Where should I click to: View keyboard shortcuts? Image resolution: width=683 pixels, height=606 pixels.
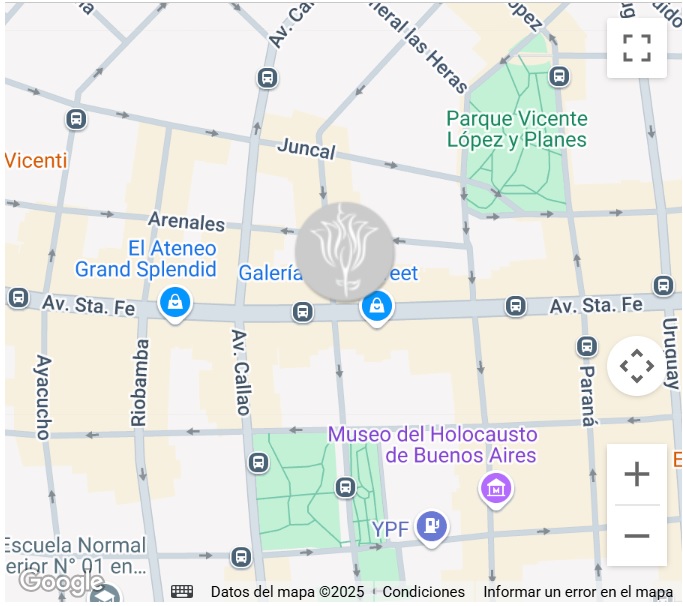click(182, 592)
